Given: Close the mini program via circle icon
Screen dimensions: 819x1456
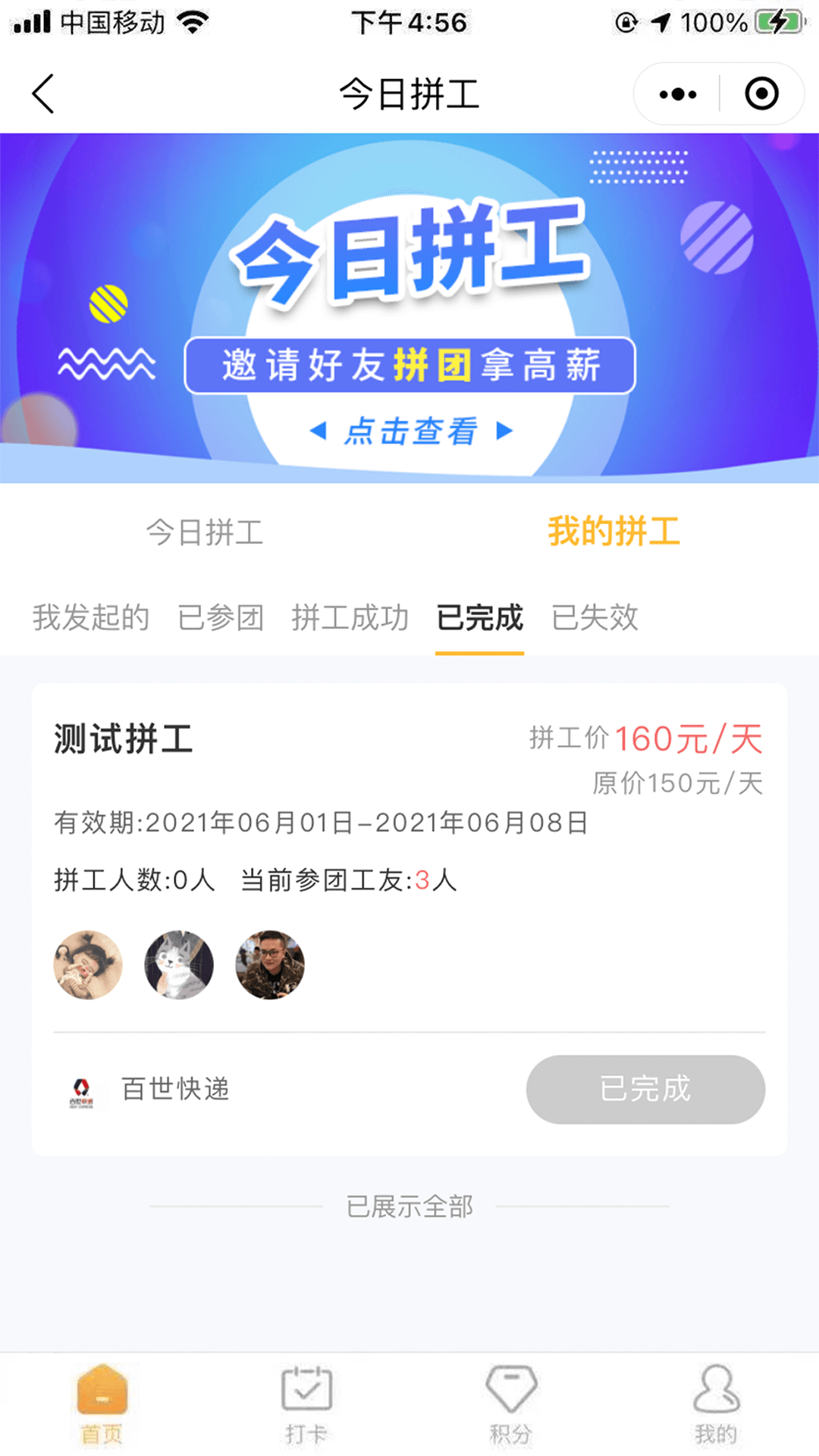Looking at the screenshot, I should (x=761, y=94).
